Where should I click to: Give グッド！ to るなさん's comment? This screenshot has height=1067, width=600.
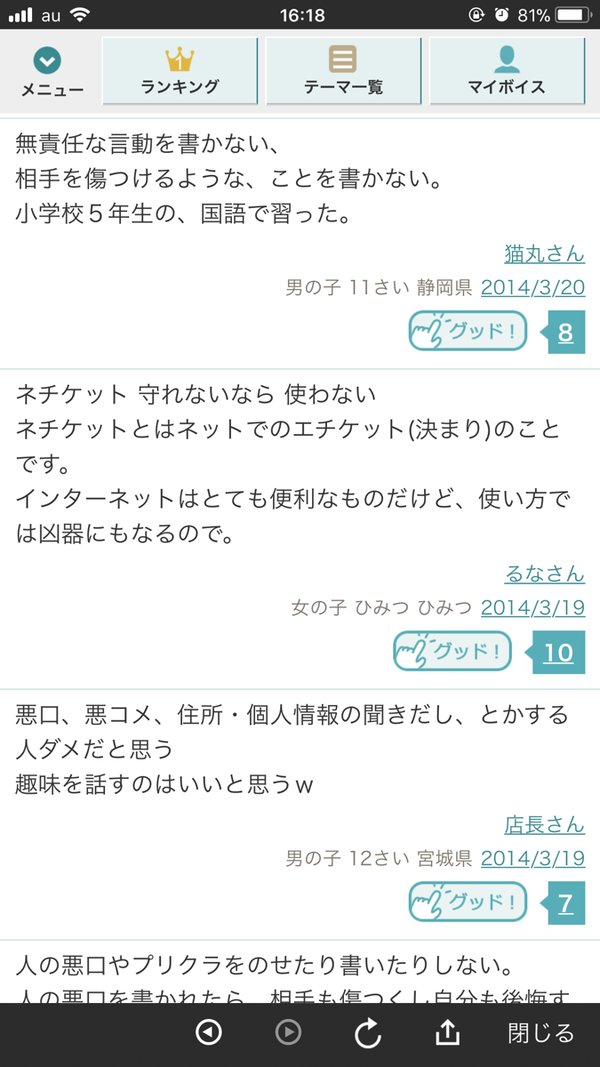[452, 652]
